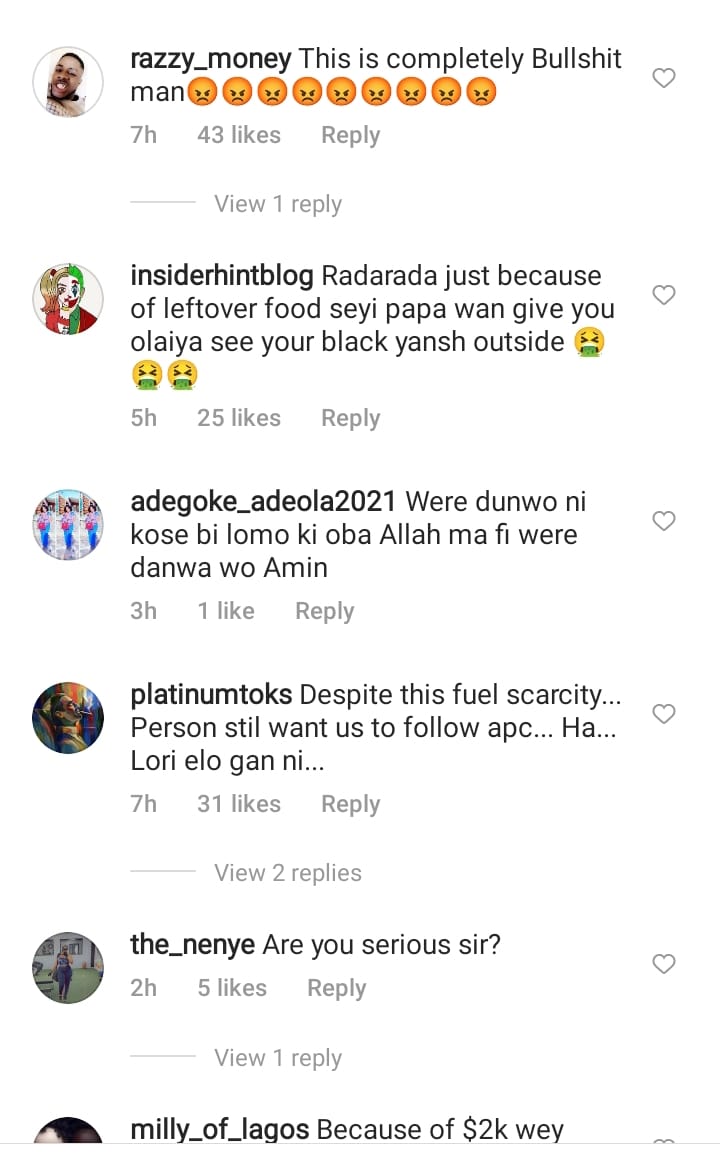Like razzy_money's comment
720x1159 pixels.
click(664, 78)
